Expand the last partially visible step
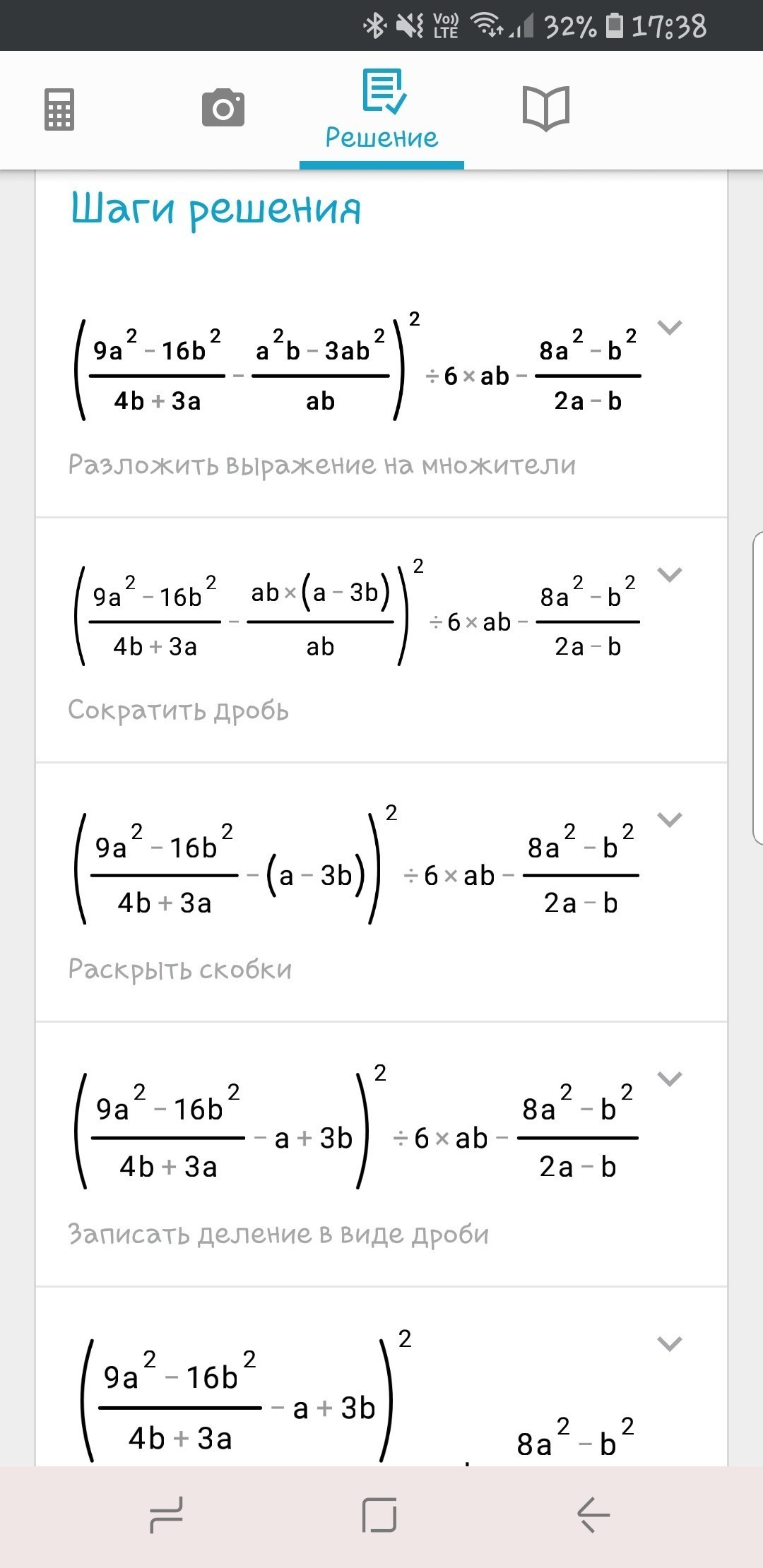Viewport: 763px width, 1568px height. click(x=670, y=1343)
